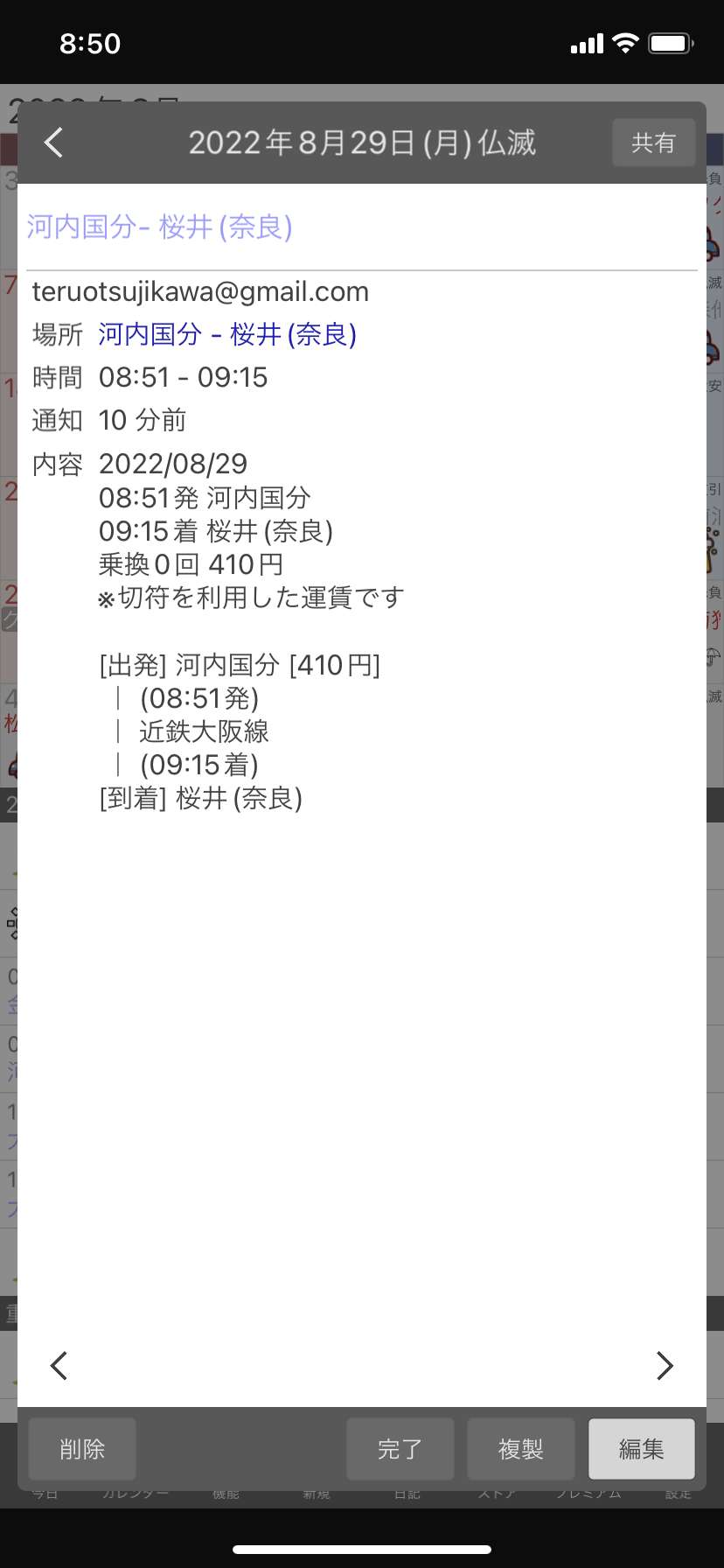
Task: Edit this event with 編集
Action: click(x=642, y=1449)
